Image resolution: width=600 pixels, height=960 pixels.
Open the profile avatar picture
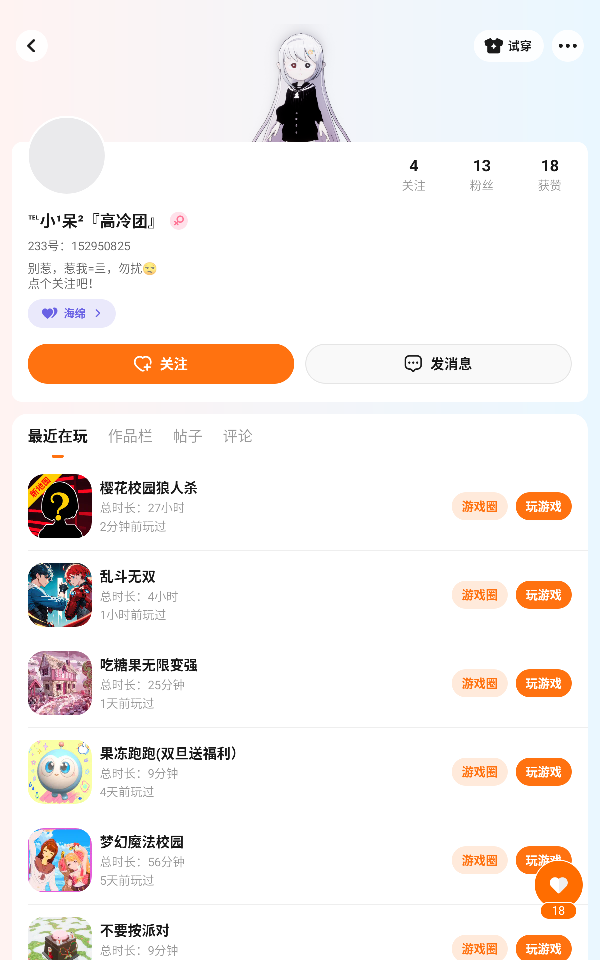[x=67, y=156]
